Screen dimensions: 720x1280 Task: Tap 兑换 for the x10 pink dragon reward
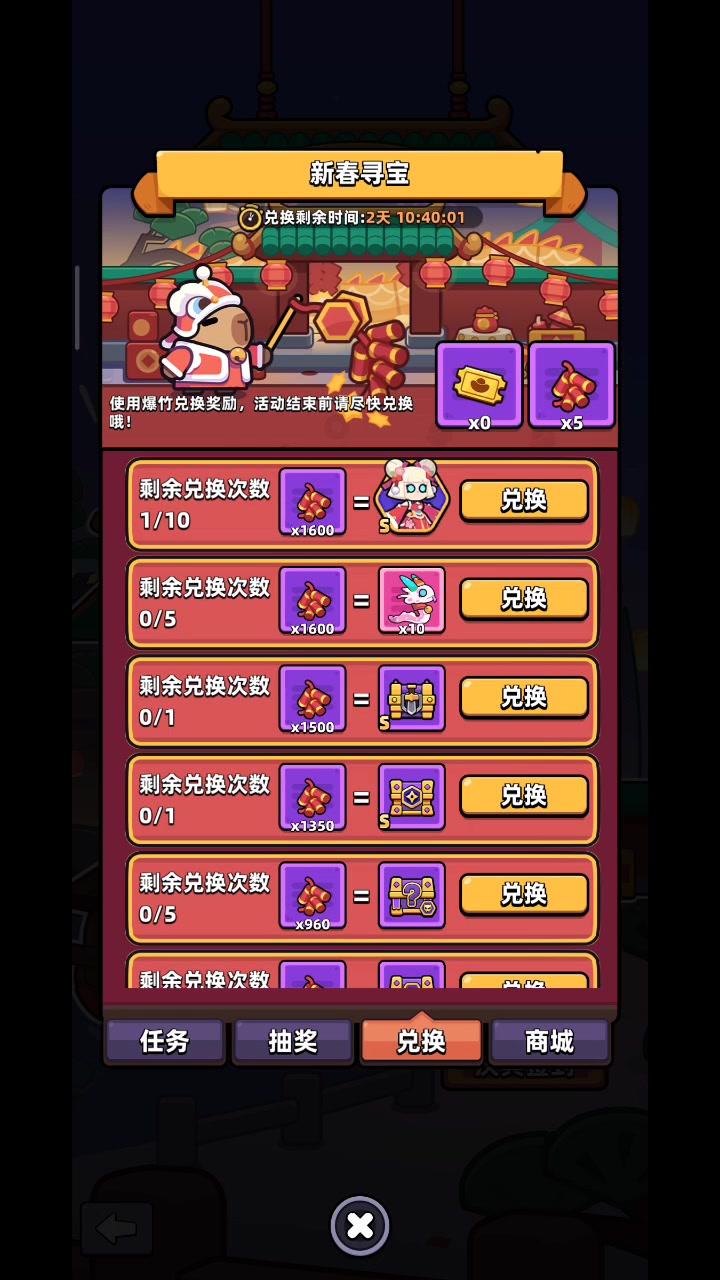click(x=524, y=599)
